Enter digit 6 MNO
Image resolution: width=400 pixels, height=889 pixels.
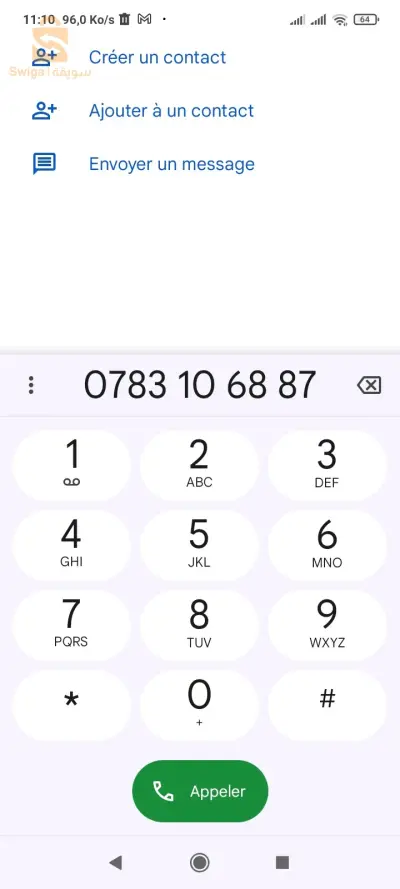pos(327,545)
